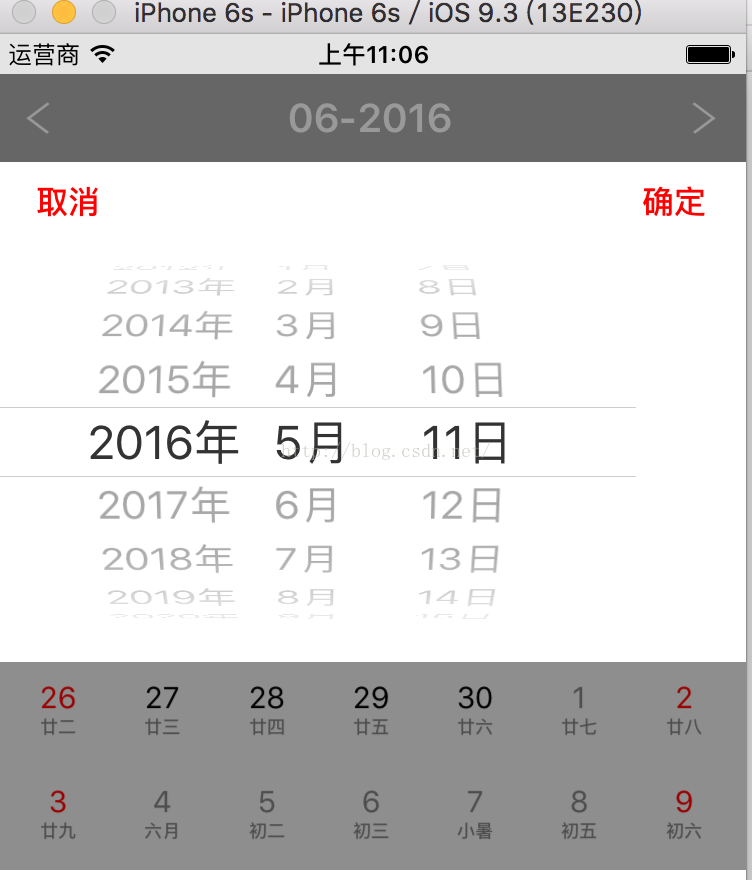Image resolution: width=752 pixels, height=880 pixels.
Task: Choose 6月 in the month wheel
Action: coord(306,505)
